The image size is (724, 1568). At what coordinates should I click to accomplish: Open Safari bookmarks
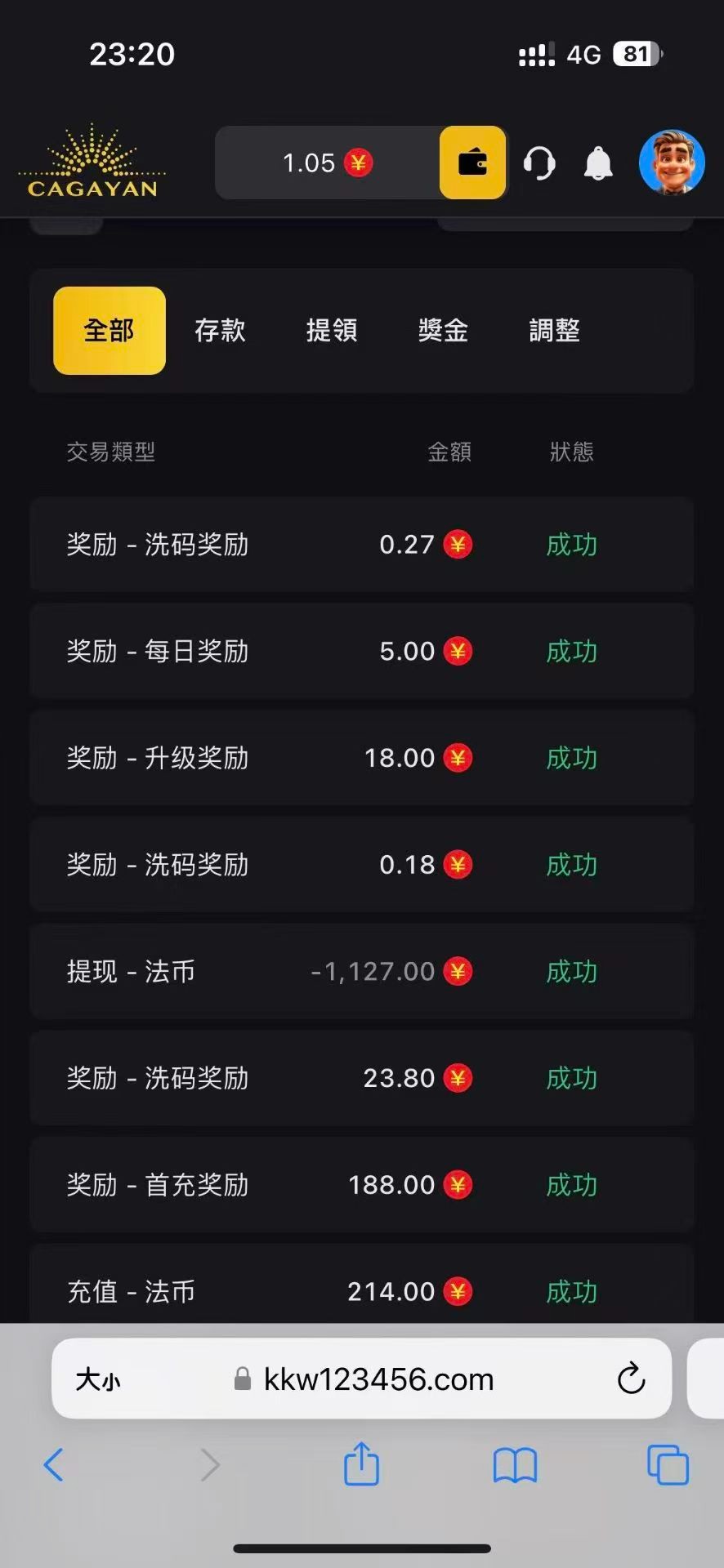(x=515, y=1464)
